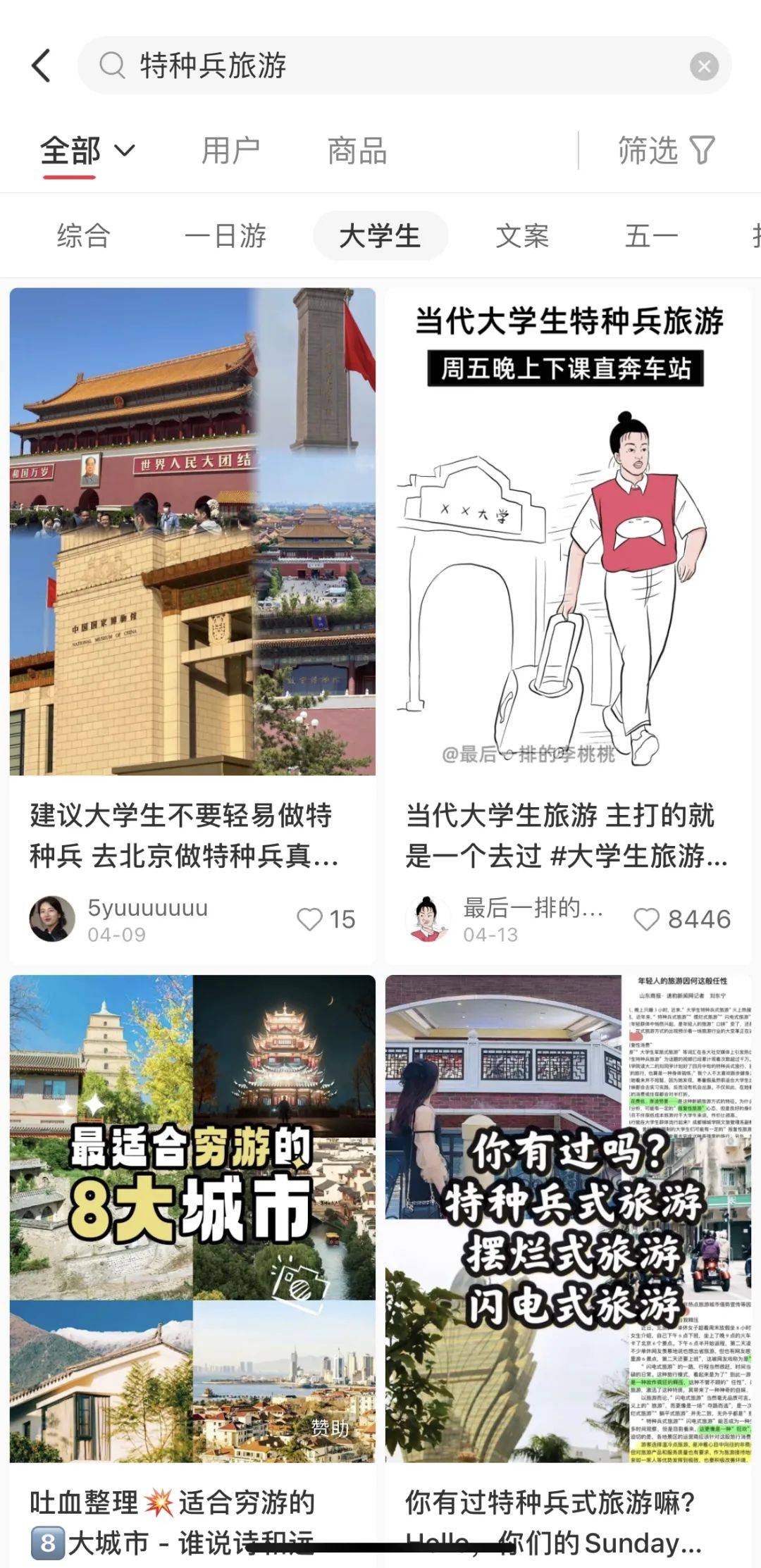Select the 文案 chip
The width and height of the screenshot is (761, 1568).
tap(521, 236)
